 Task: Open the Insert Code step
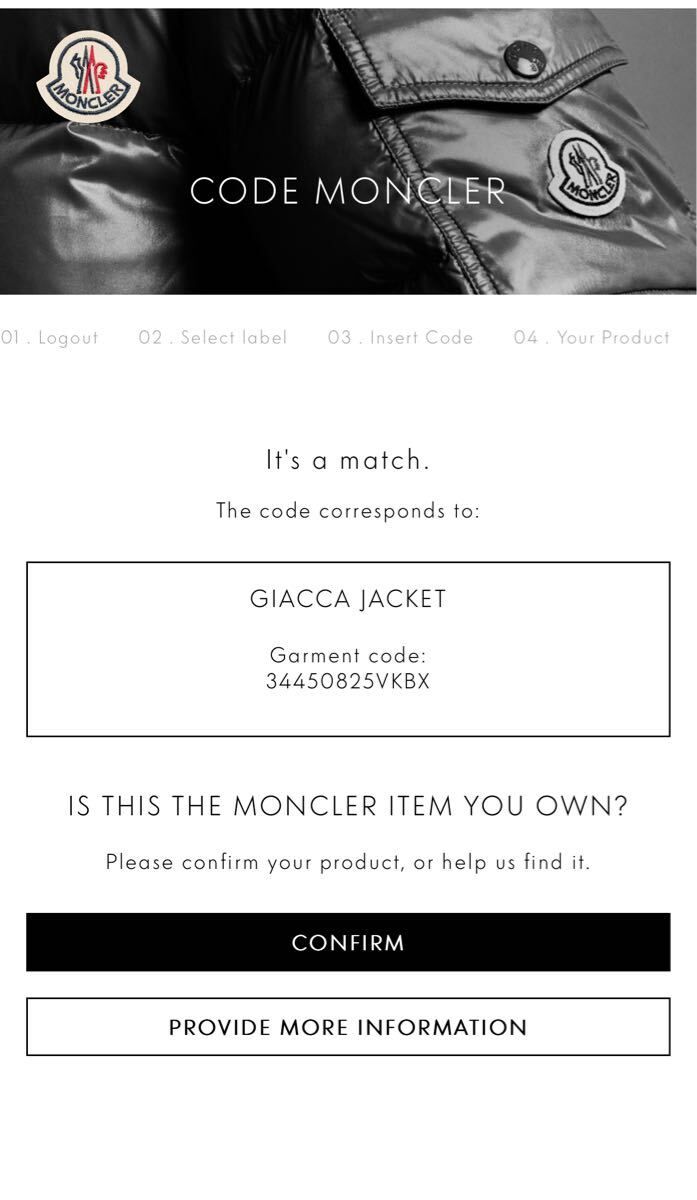(x=400, y=338)
